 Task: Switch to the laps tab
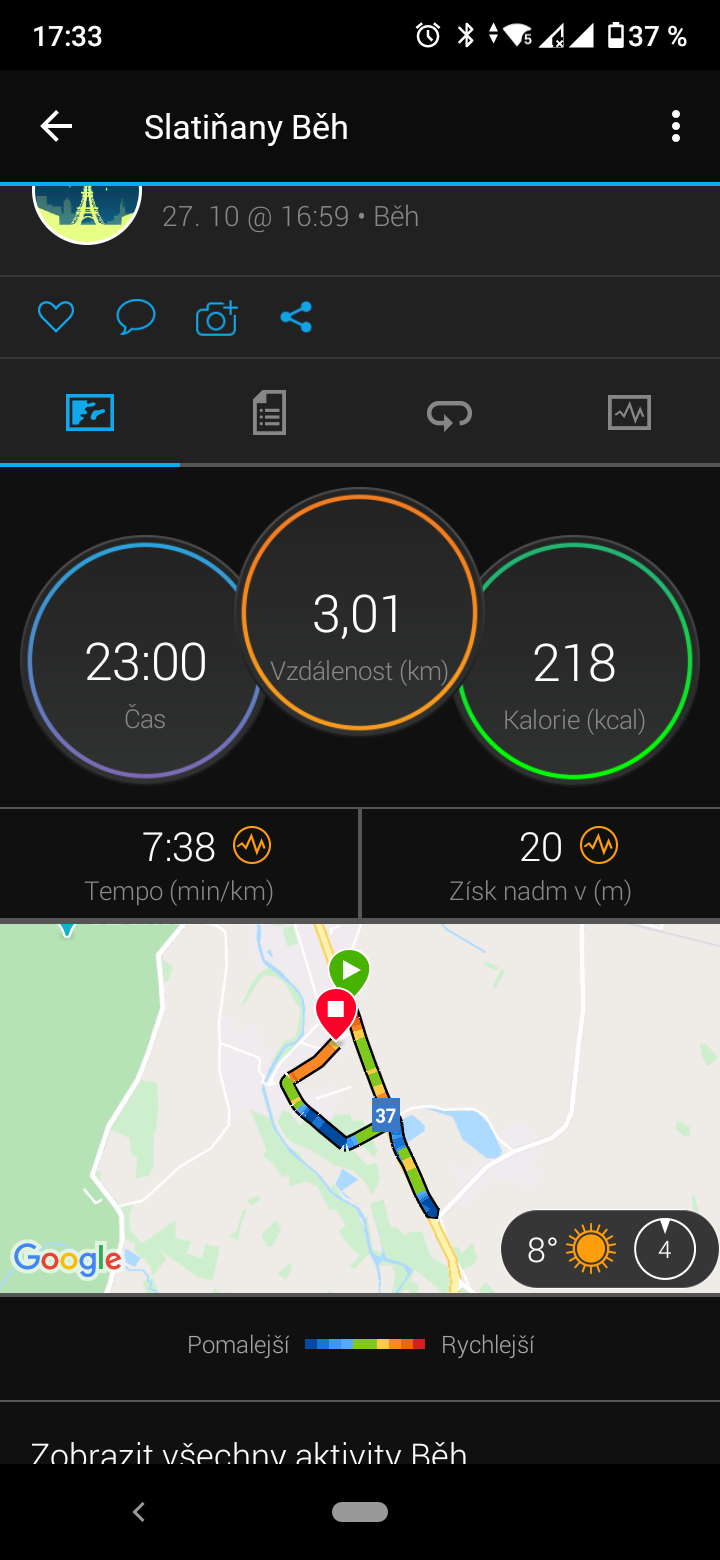(449, 413)
